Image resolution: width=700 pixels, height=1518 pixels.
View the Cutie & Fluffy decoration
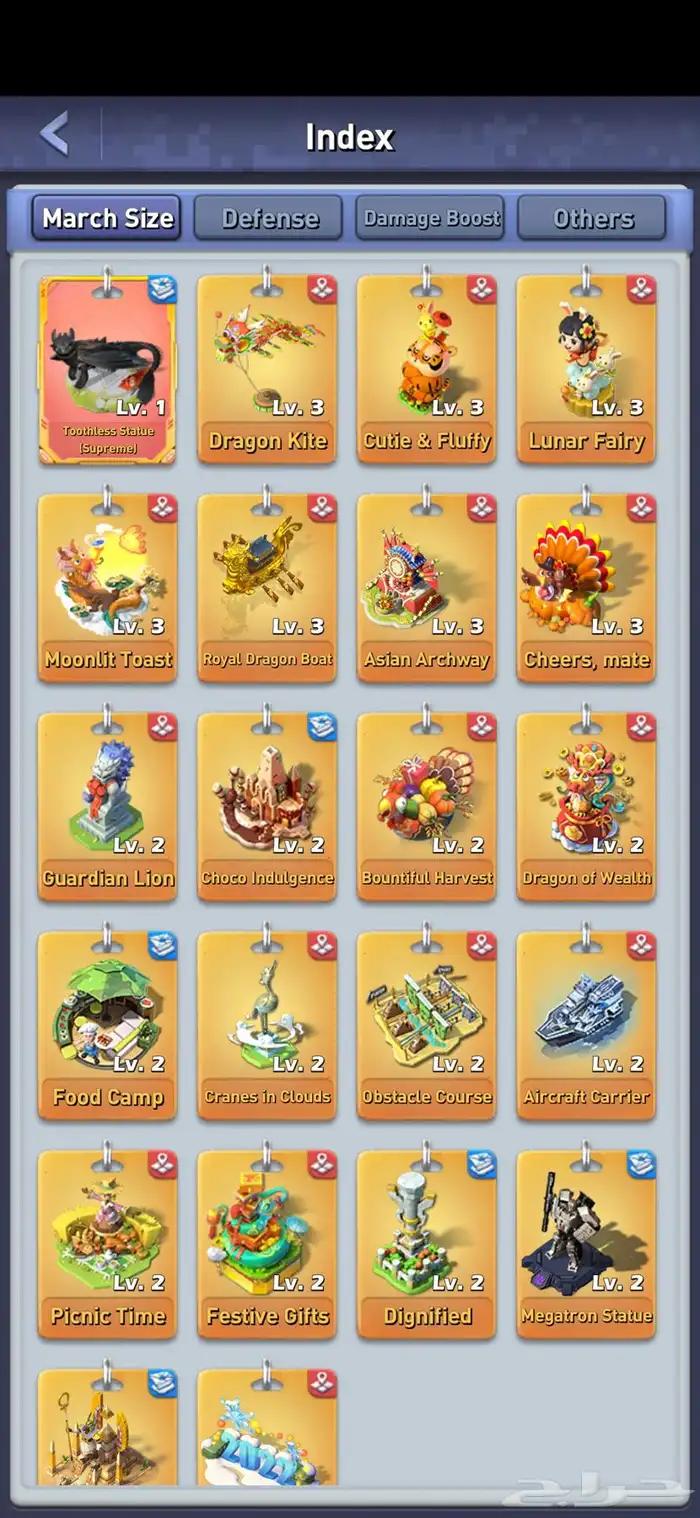click(x=427, y=370)
